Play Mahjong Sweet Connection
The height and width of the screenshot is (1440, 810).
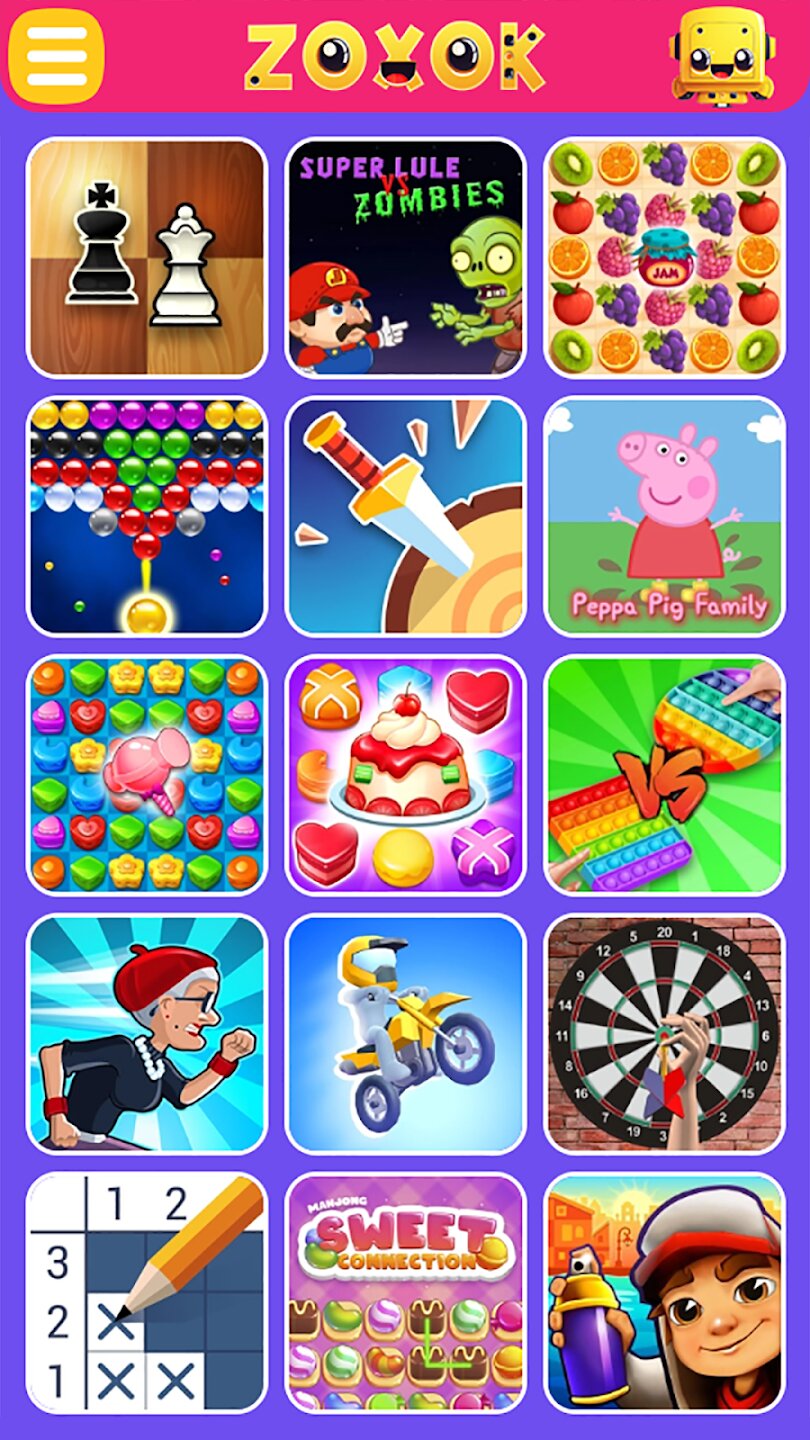pos(406,1292)
